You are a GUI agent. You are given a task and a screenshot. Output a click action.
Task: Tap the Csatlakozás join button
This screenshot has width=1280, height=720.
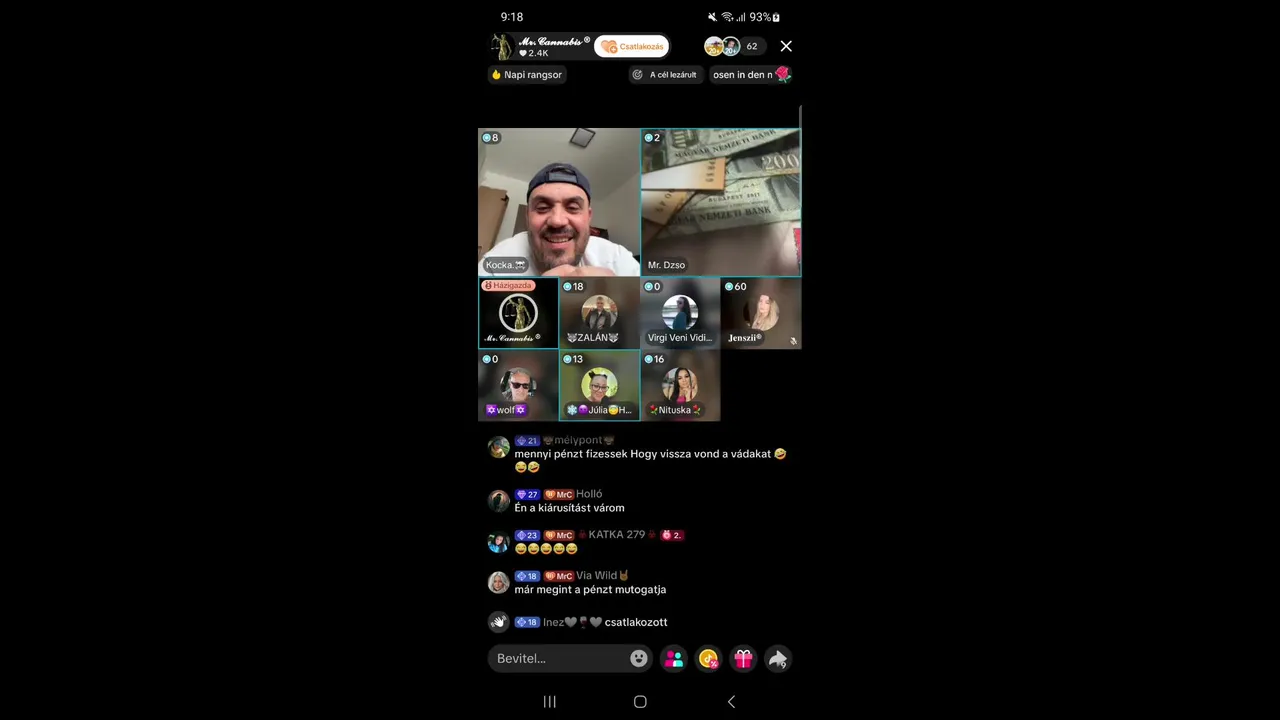(632, 47)
